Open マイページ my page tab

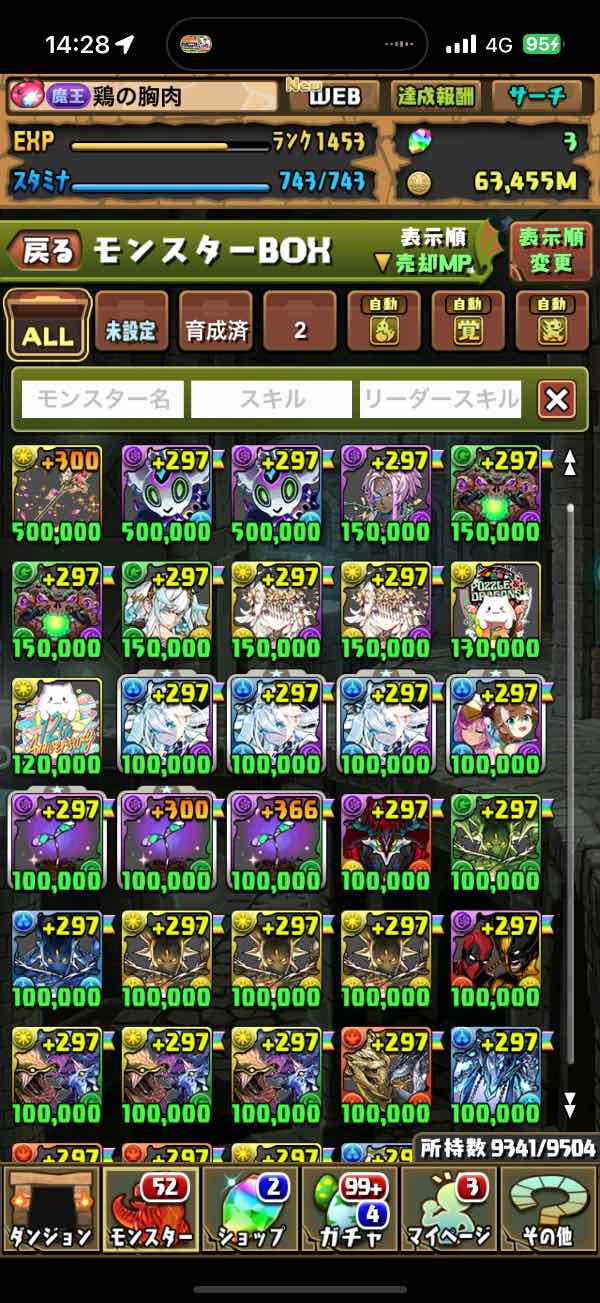450,1209
